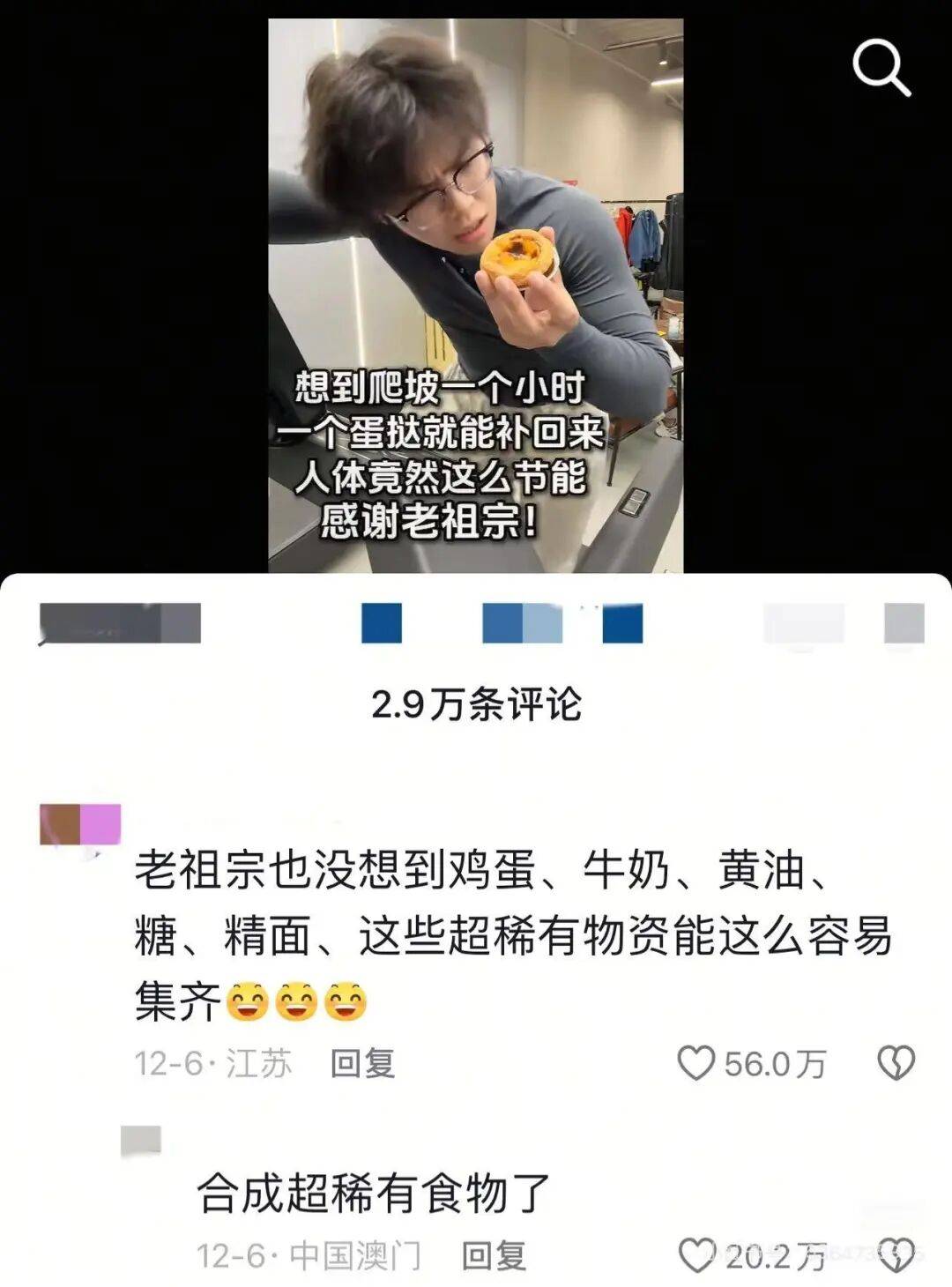Open the 江苏 commenter's profile avatar
Image resolution: width=952 pixels, height=1287 pixels.
tap(79, 825)
